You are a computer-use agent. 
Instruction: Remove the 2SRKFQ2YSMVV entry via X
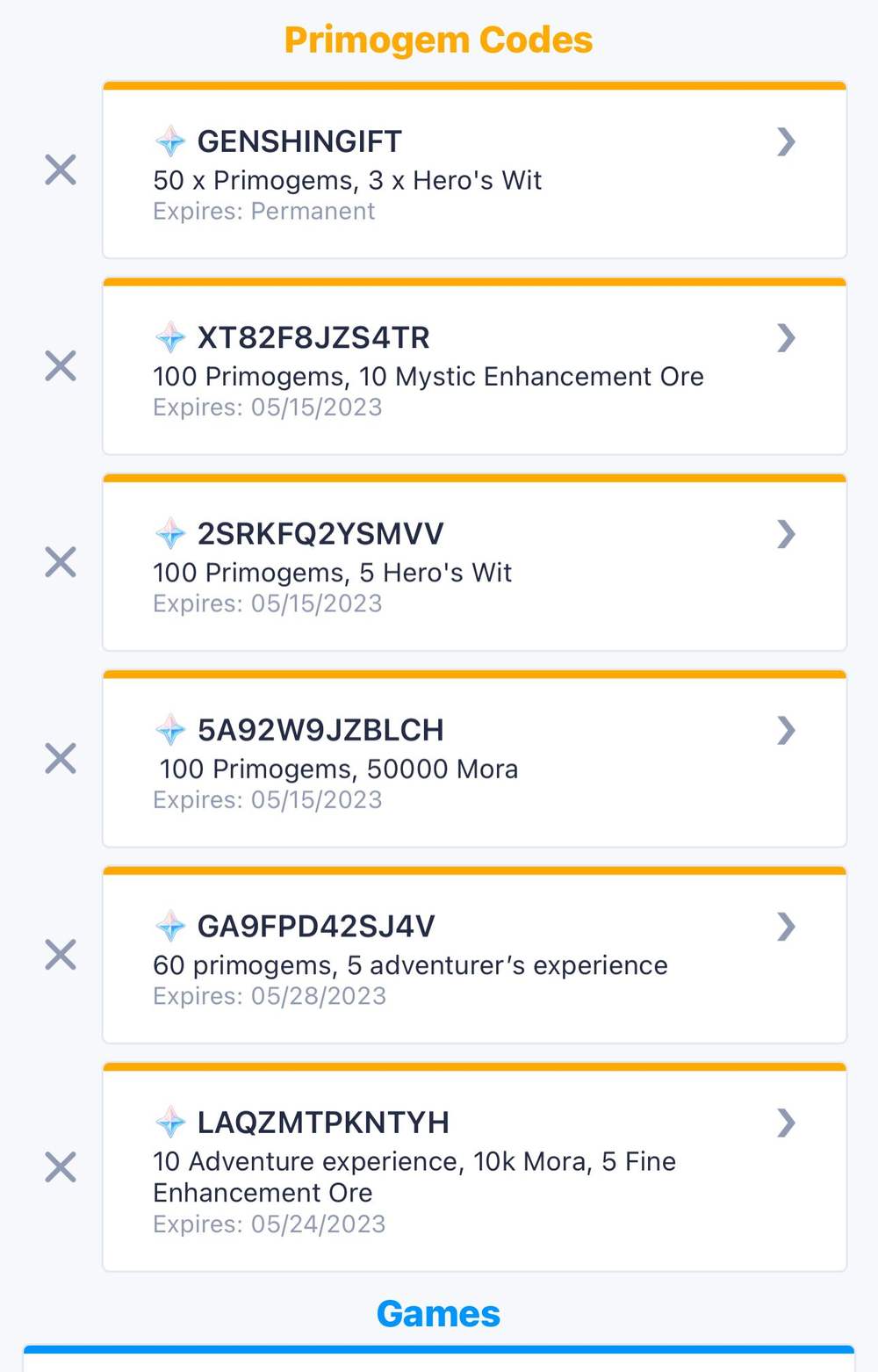(61, 563)
